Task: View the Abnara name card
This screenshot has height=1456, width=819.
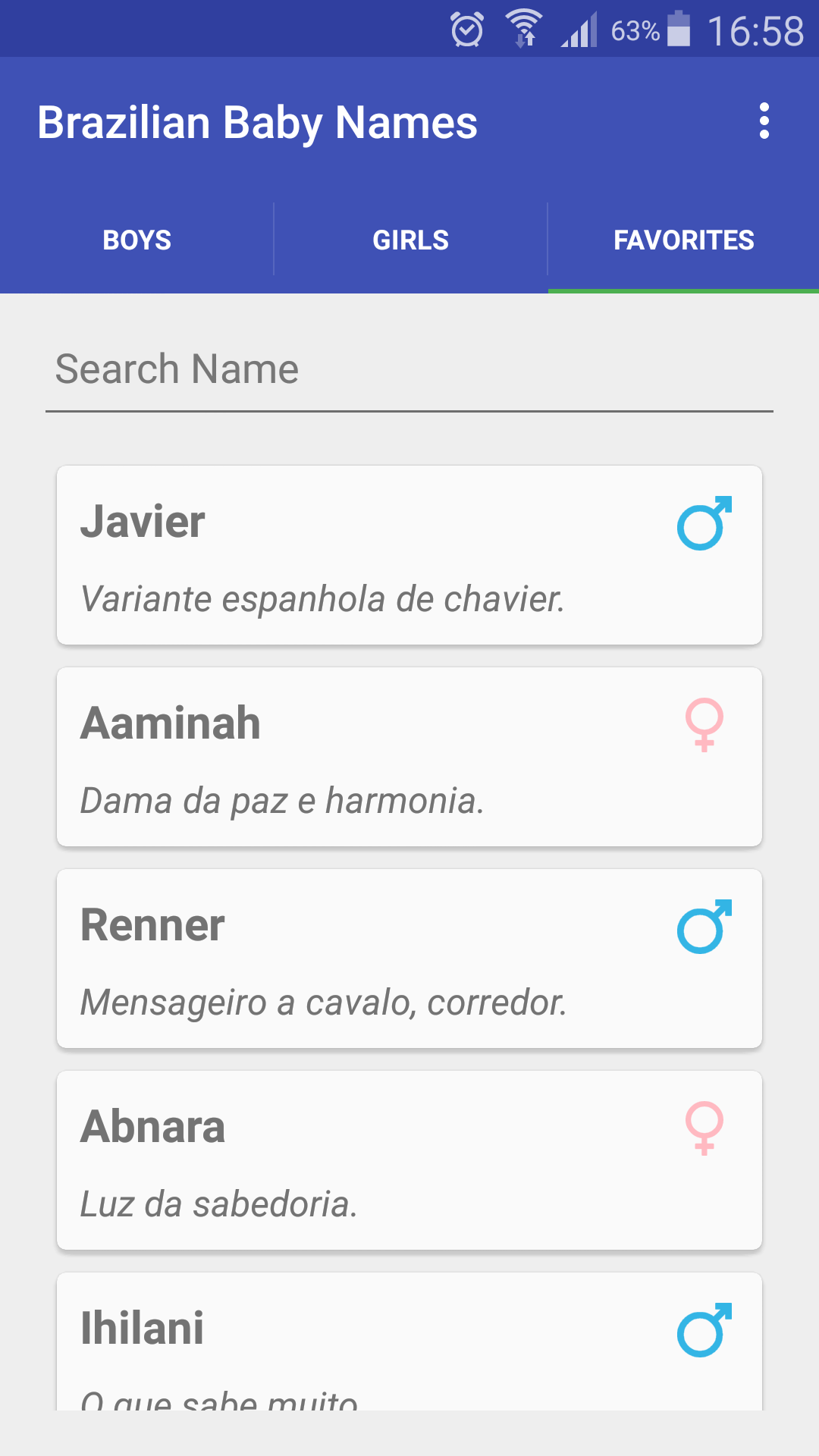Action: [409, 1160]
